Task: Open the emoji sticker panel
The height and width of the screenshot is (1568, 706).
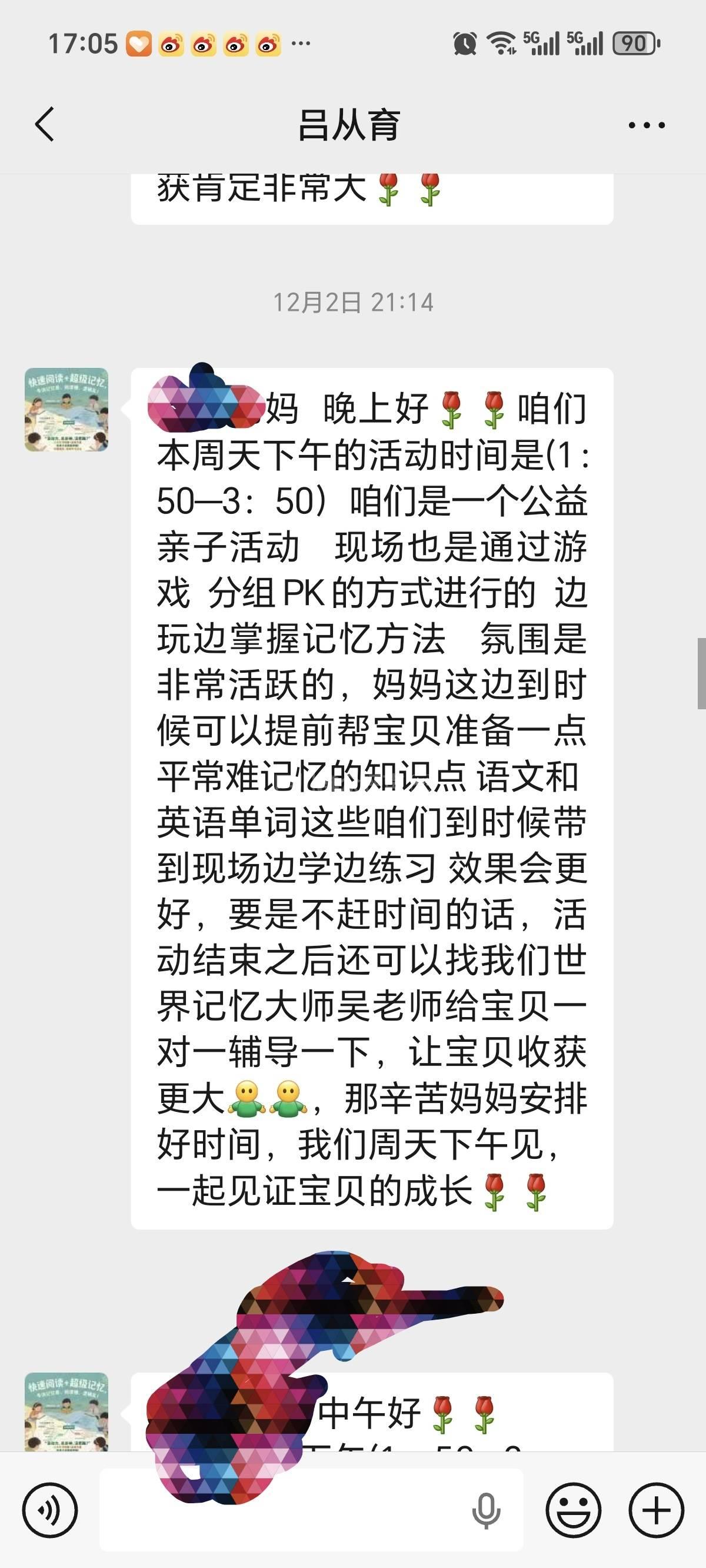Action: point(572,1510)
